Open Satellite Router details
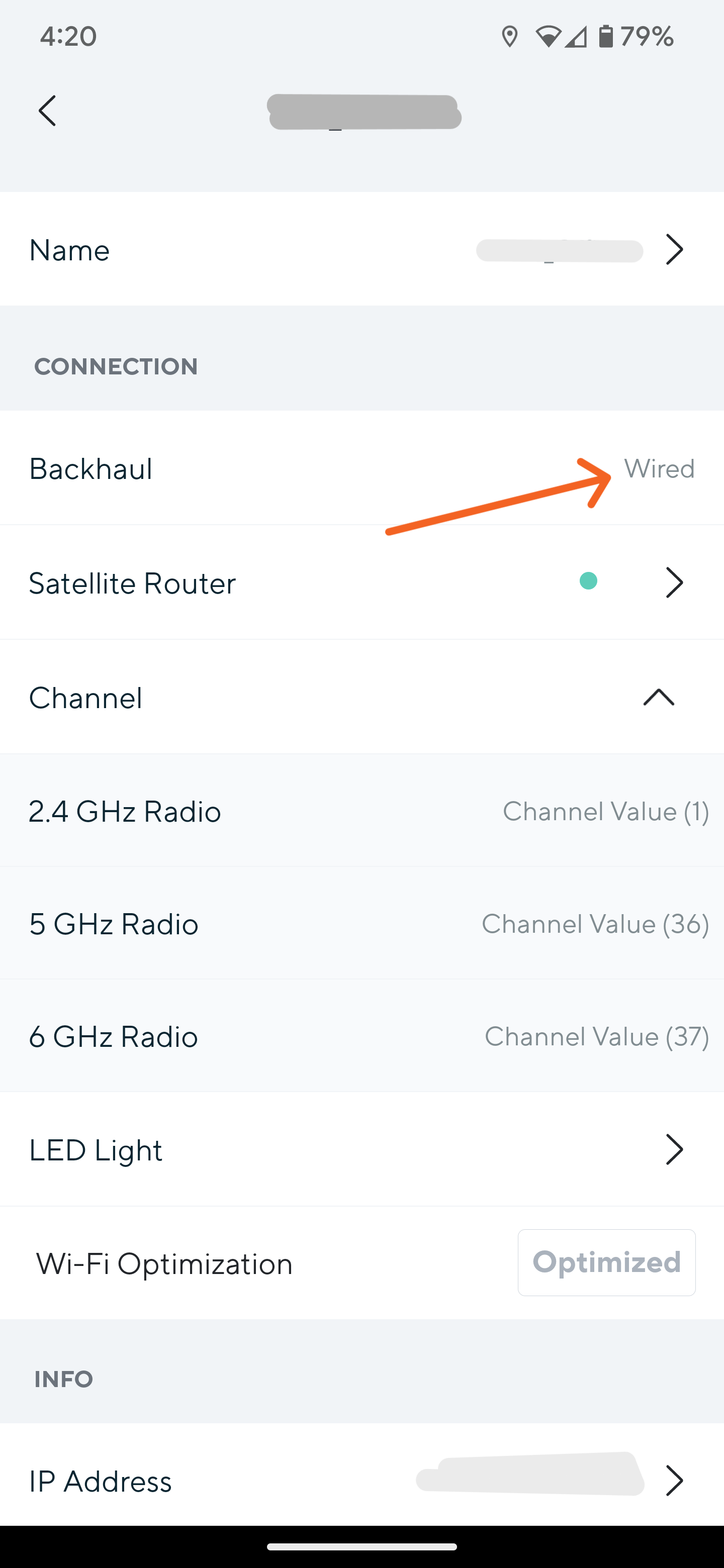The height and width of the screenshot is (1568, 724). coord(361,582)
